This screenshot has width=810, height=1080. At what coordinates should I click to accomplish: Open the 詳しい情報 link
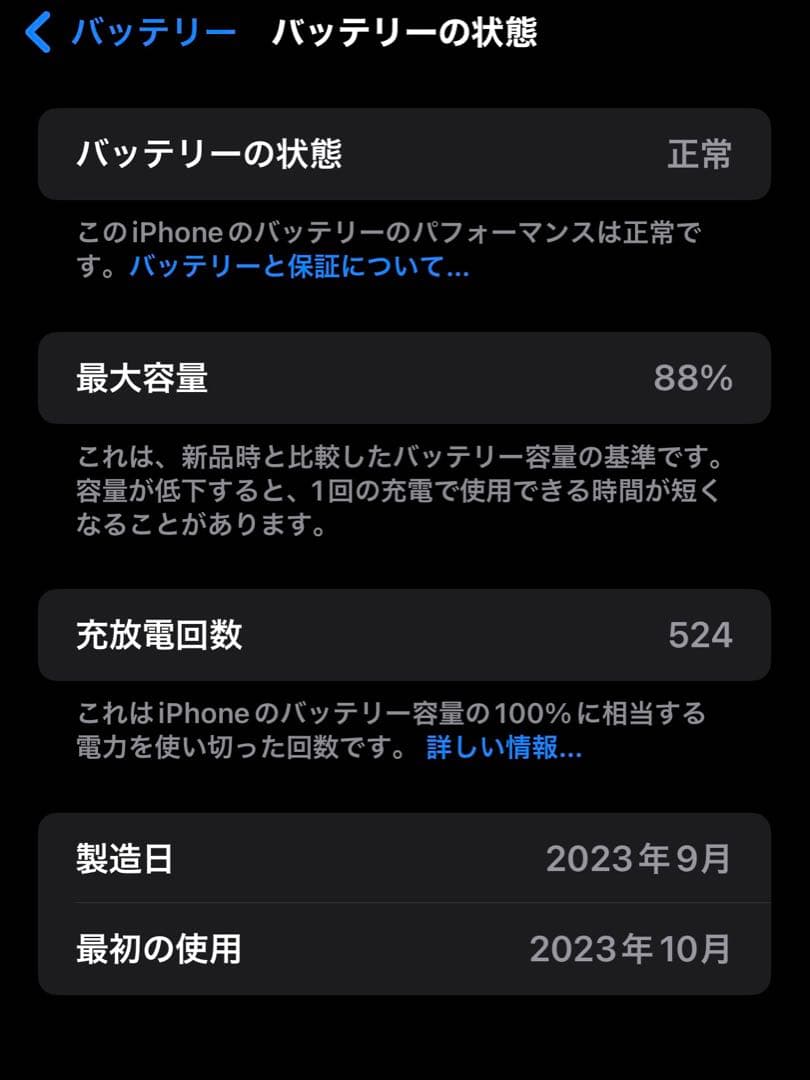point(505,747)
